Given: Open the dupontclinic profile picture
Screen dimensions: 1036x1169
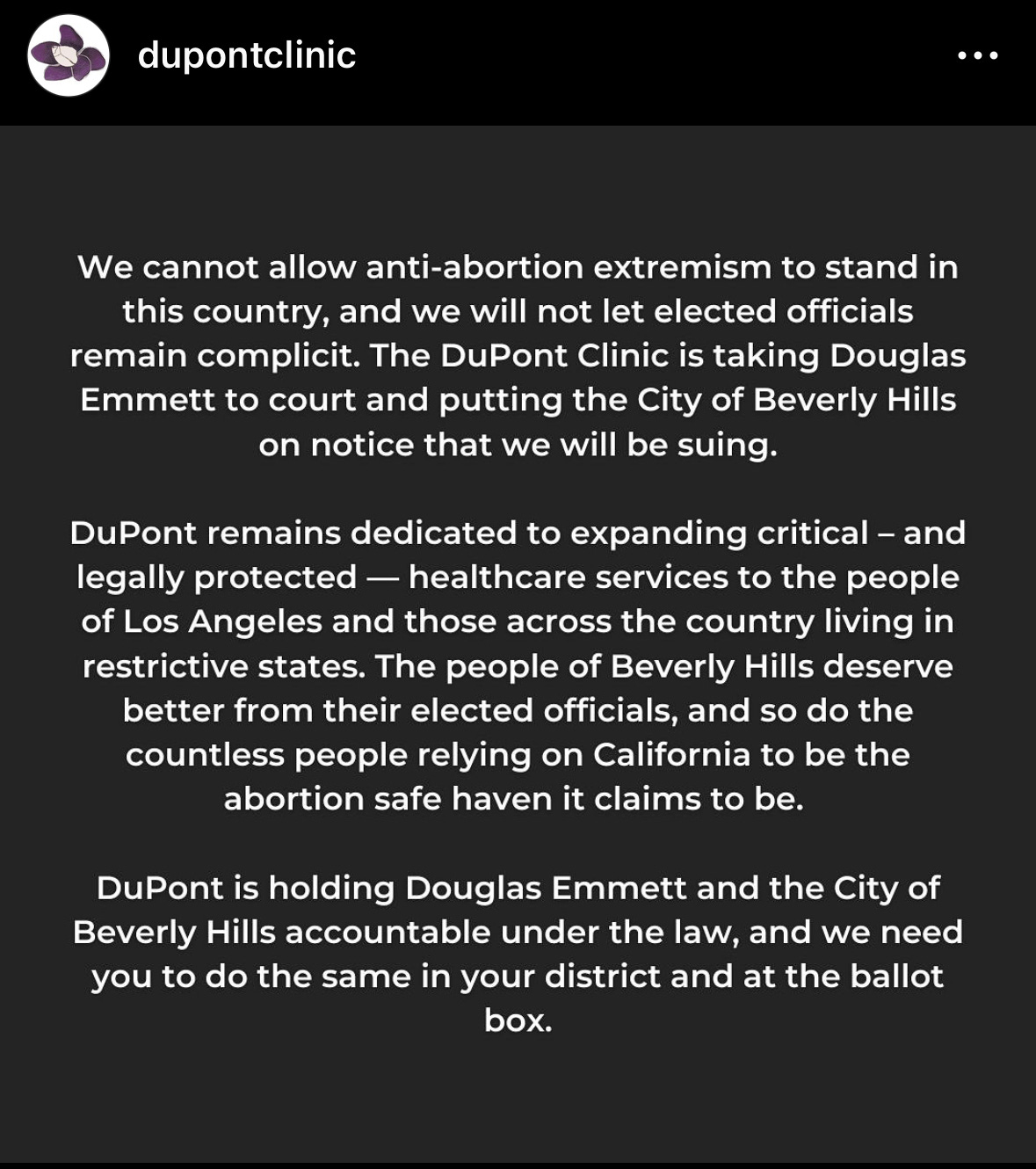Looking at the screenshot, I should tap(68, 55).
